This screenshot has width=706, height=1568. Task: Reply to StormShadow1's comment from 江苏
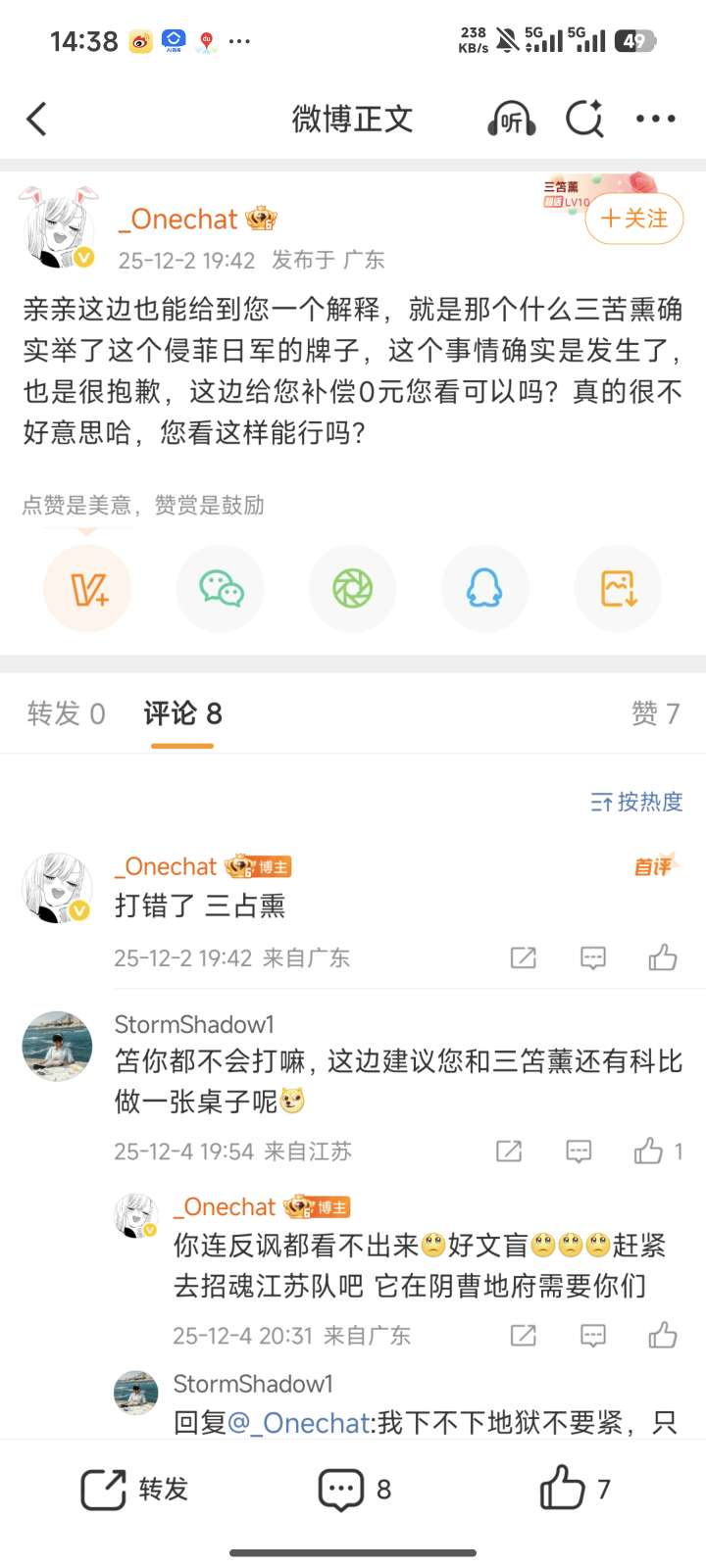579,1151
